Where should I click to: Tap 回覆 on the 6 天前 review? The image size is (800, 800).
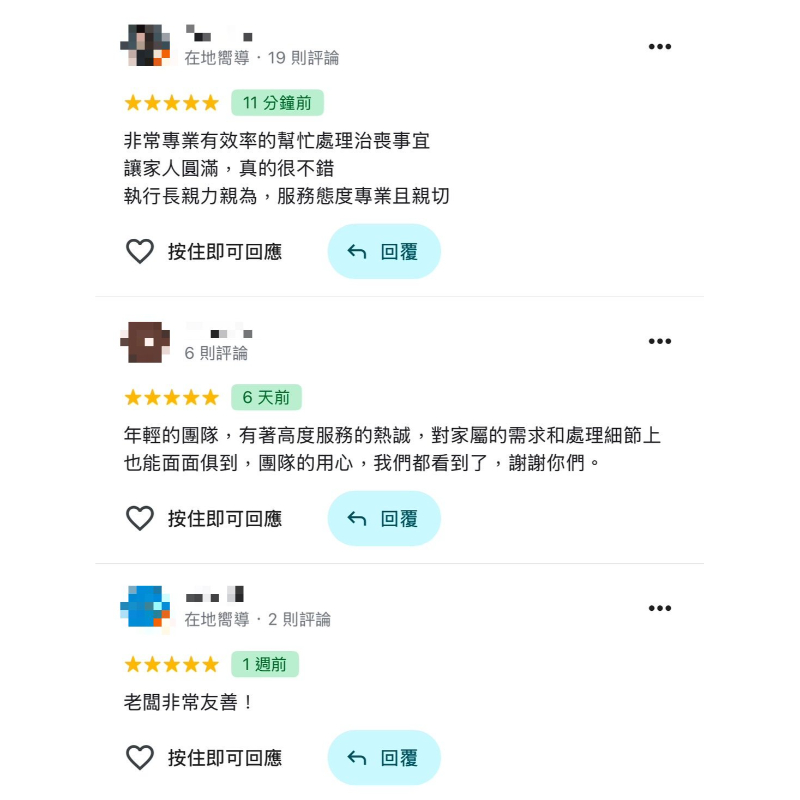click(x=384, y=518)
